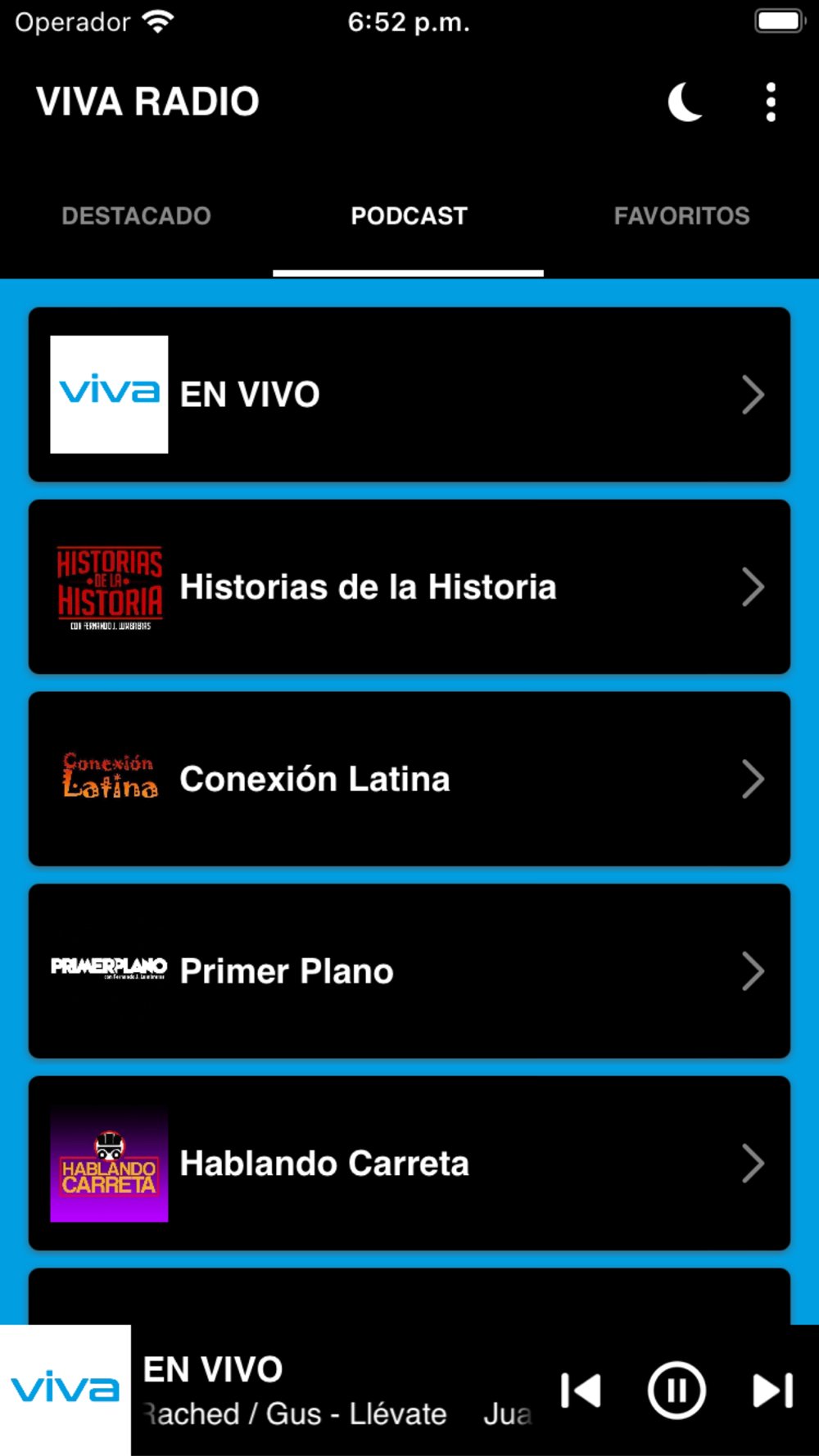Open the Hablando Carreta podcast
This screenshot has width=819, height=1456.
(409, 1164)
